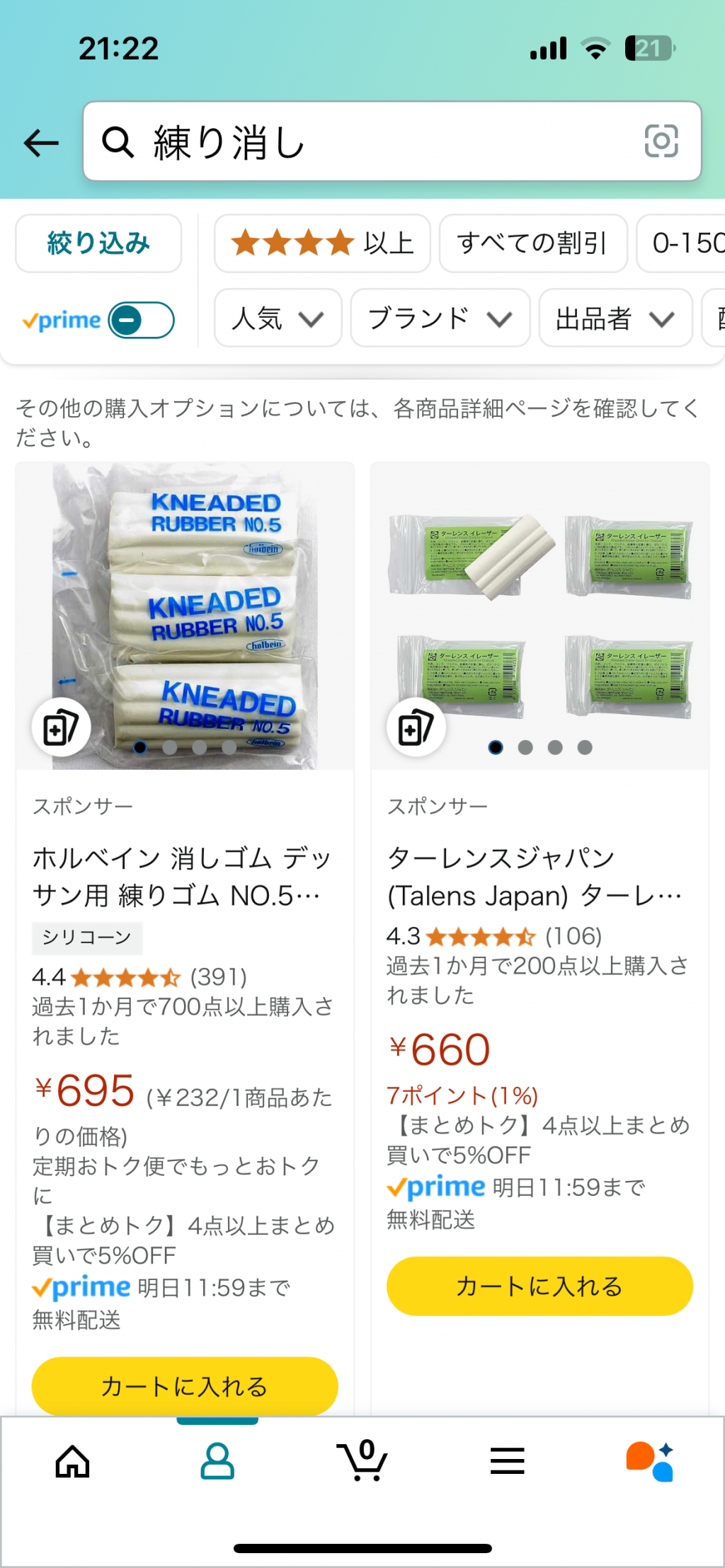
Task: Open the hamburger menu tab
Action: pos(508,1460)
